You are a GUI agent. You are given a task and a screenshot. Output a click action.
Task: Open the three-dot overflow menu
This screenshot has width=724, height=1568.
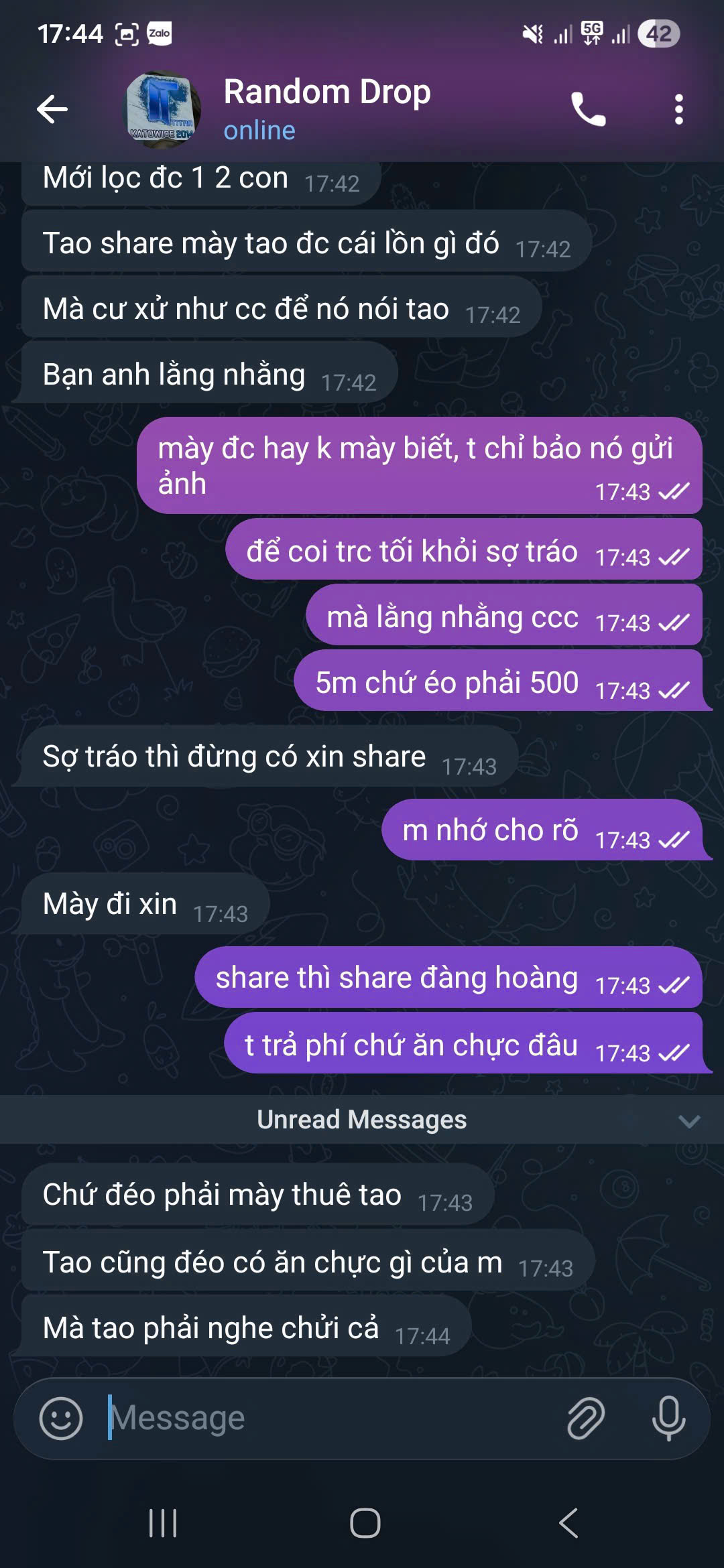[x=678, y=109]
